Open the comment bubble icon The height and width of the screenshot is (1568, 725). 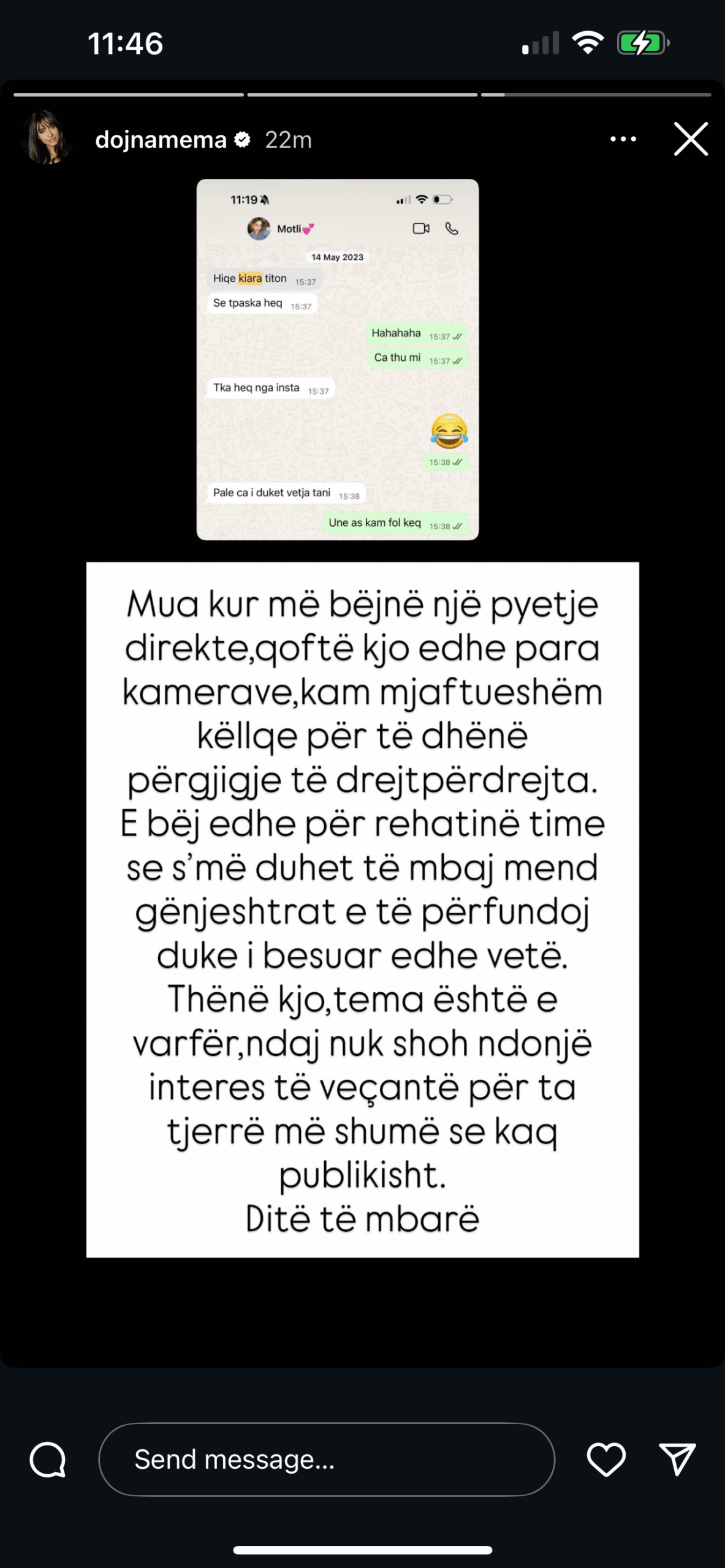48,1459
